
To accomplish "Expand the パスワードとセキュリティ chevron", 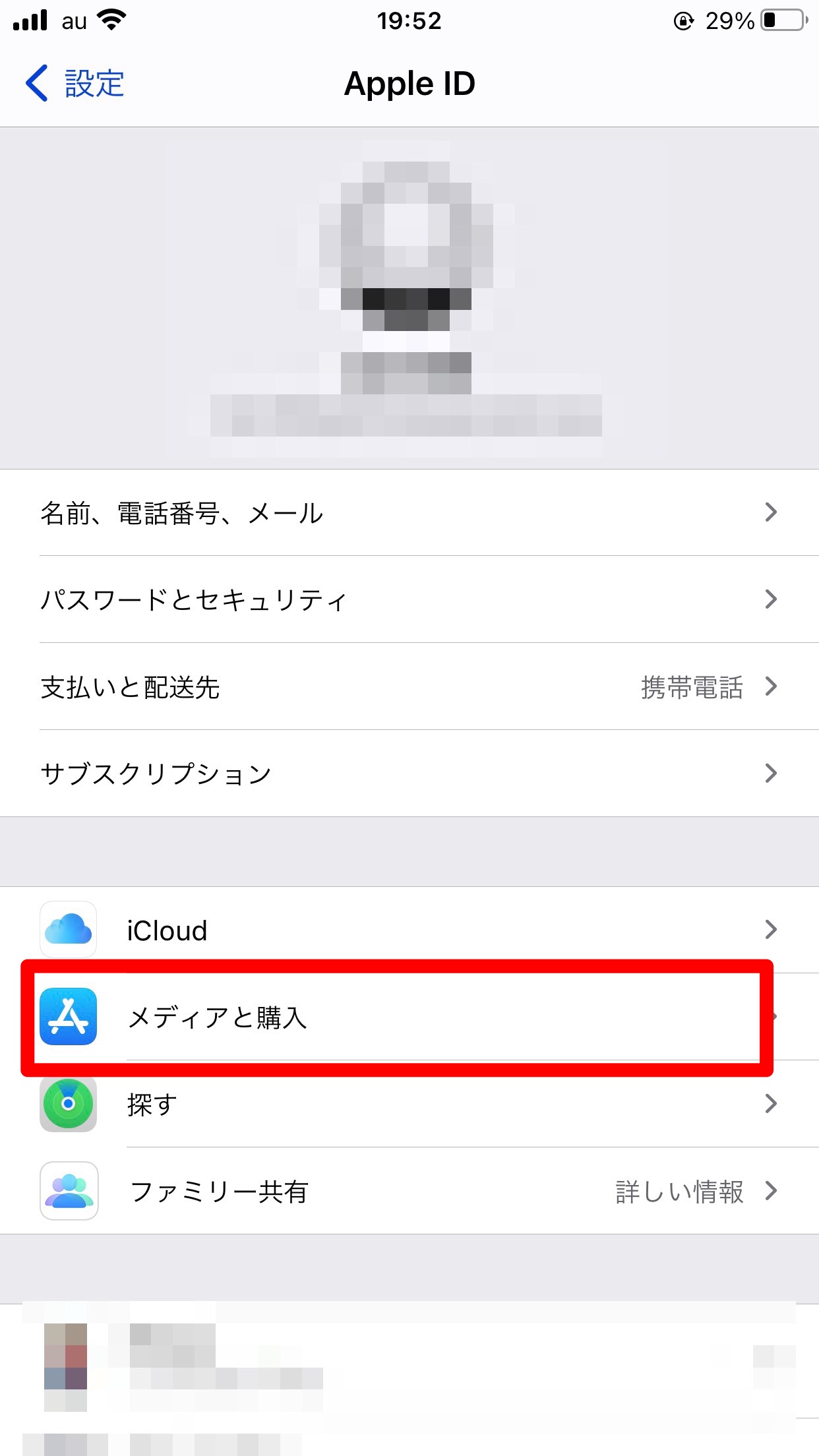I will 772,599.
